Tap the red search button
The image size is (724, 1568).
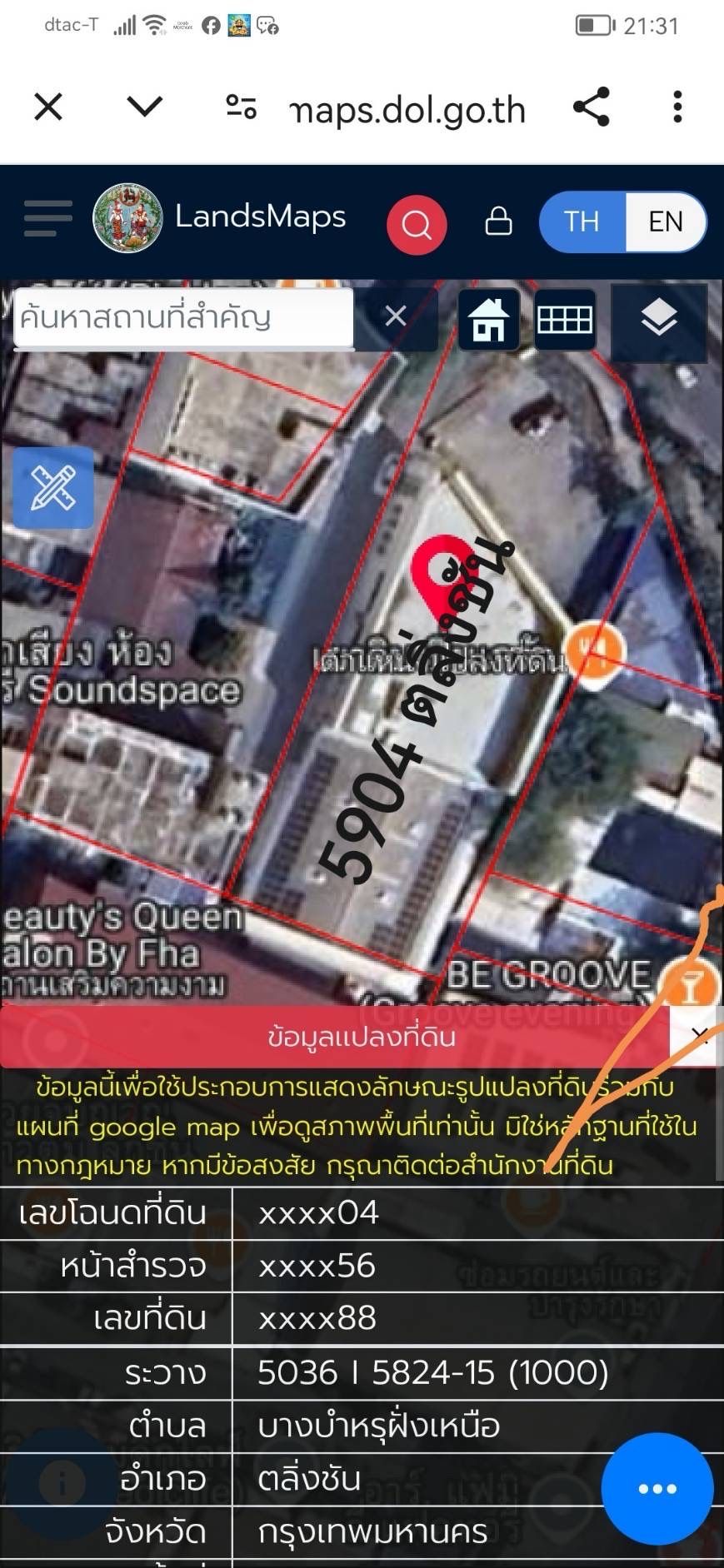417,224
